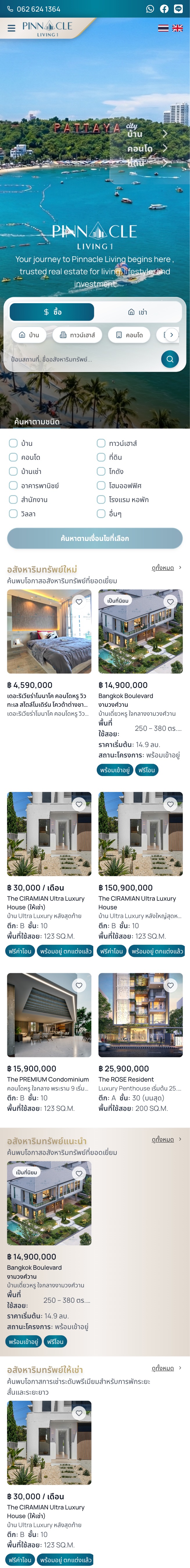Open Facebook page icon
190x1568 pixels.
pos(164,9)
